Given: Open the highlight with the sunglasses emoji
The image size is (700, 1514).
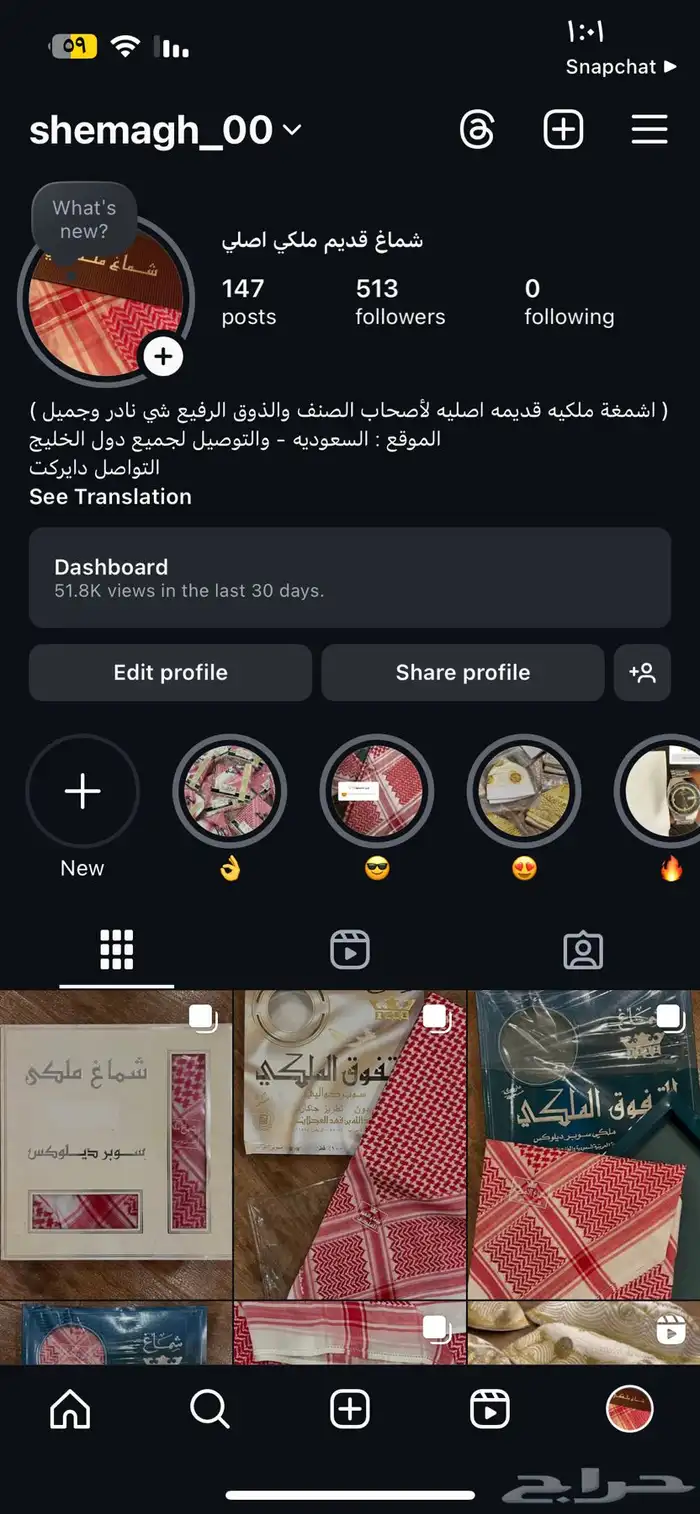Looking at the screenshot, I should pyautogui.click(x=377, y=792).
